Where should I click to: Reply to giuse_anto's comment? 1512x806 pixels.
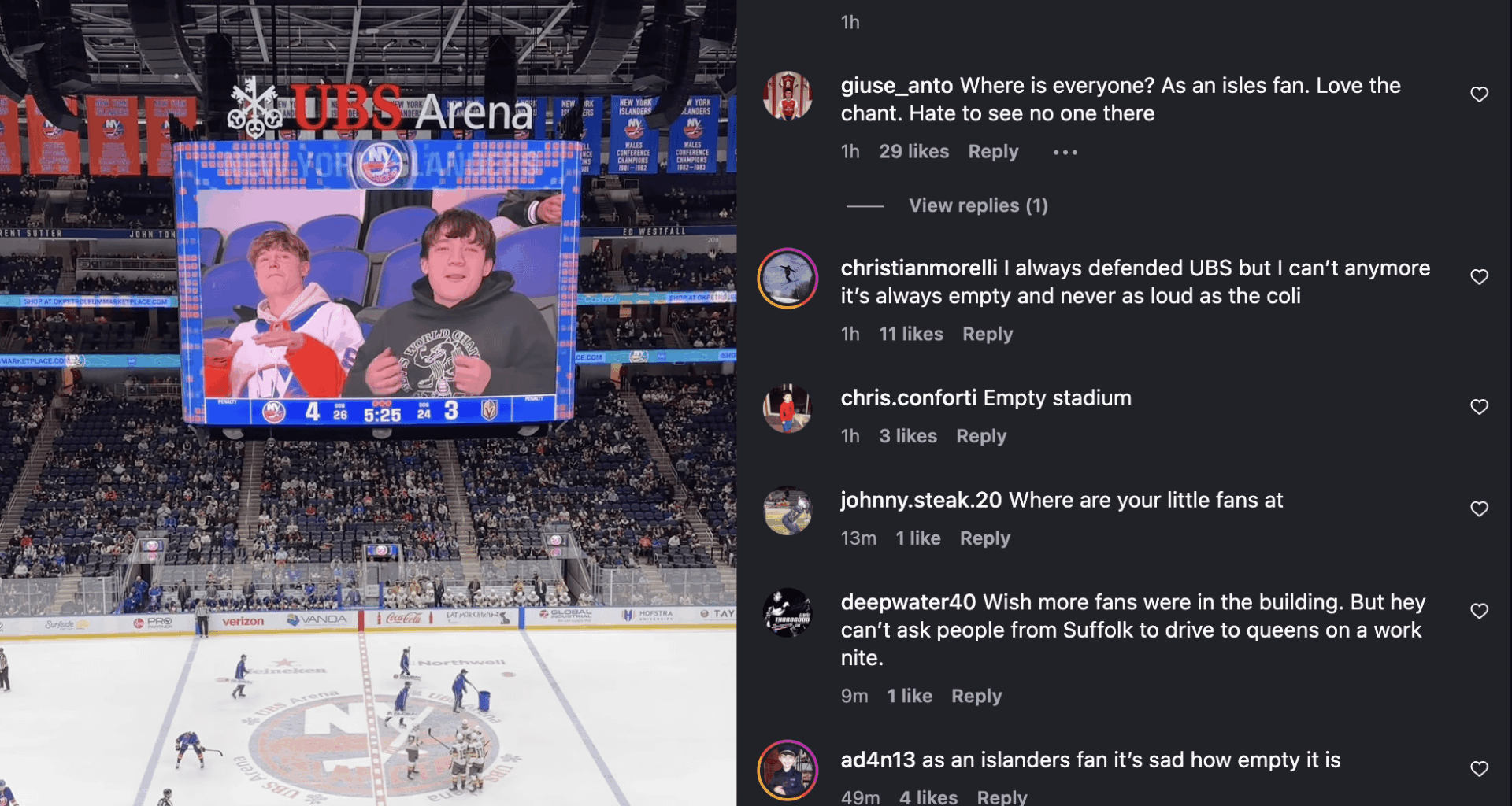tap(992, 151)
